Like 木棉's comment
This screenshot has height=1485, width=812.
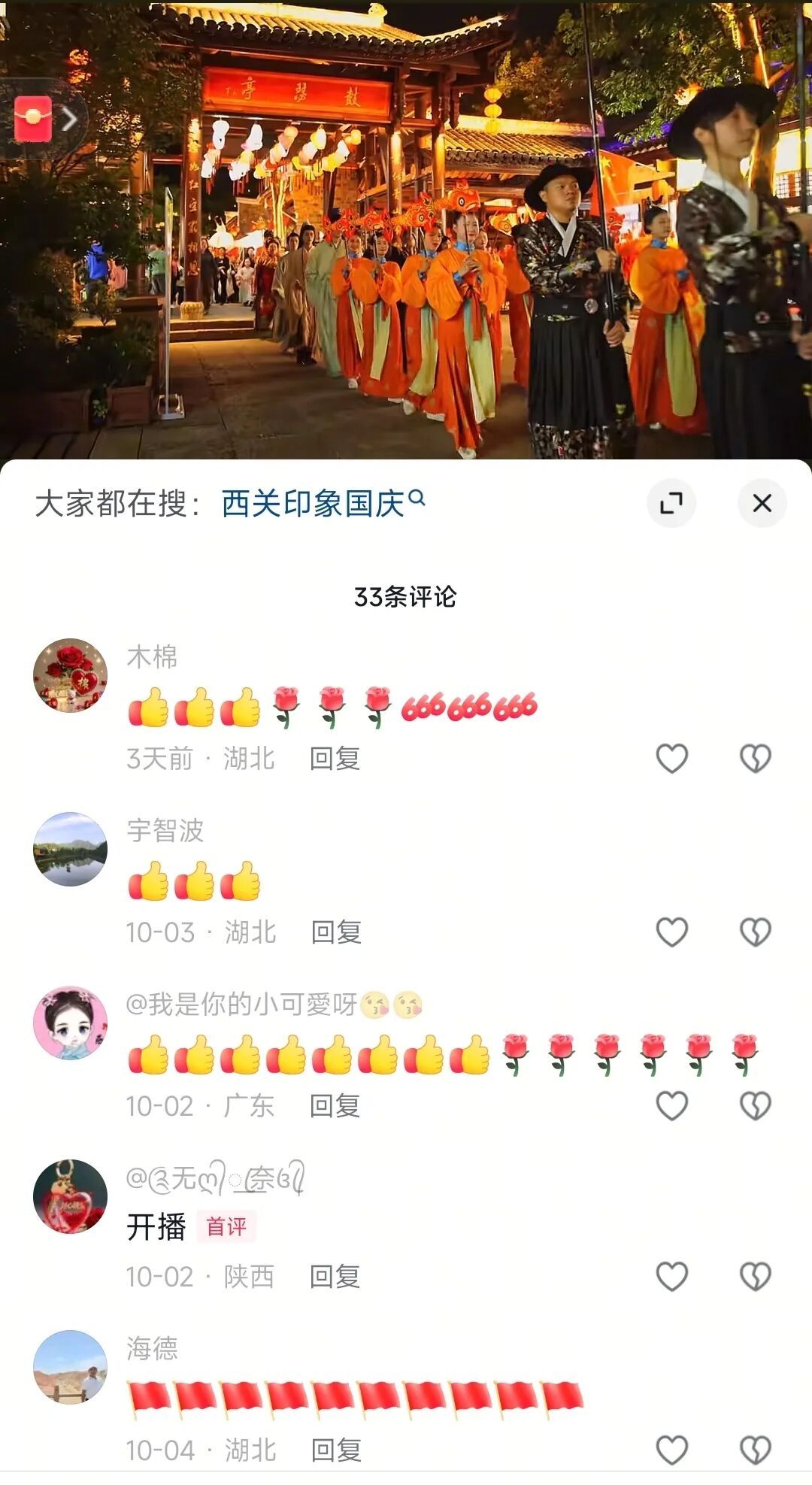click(671, 759)
